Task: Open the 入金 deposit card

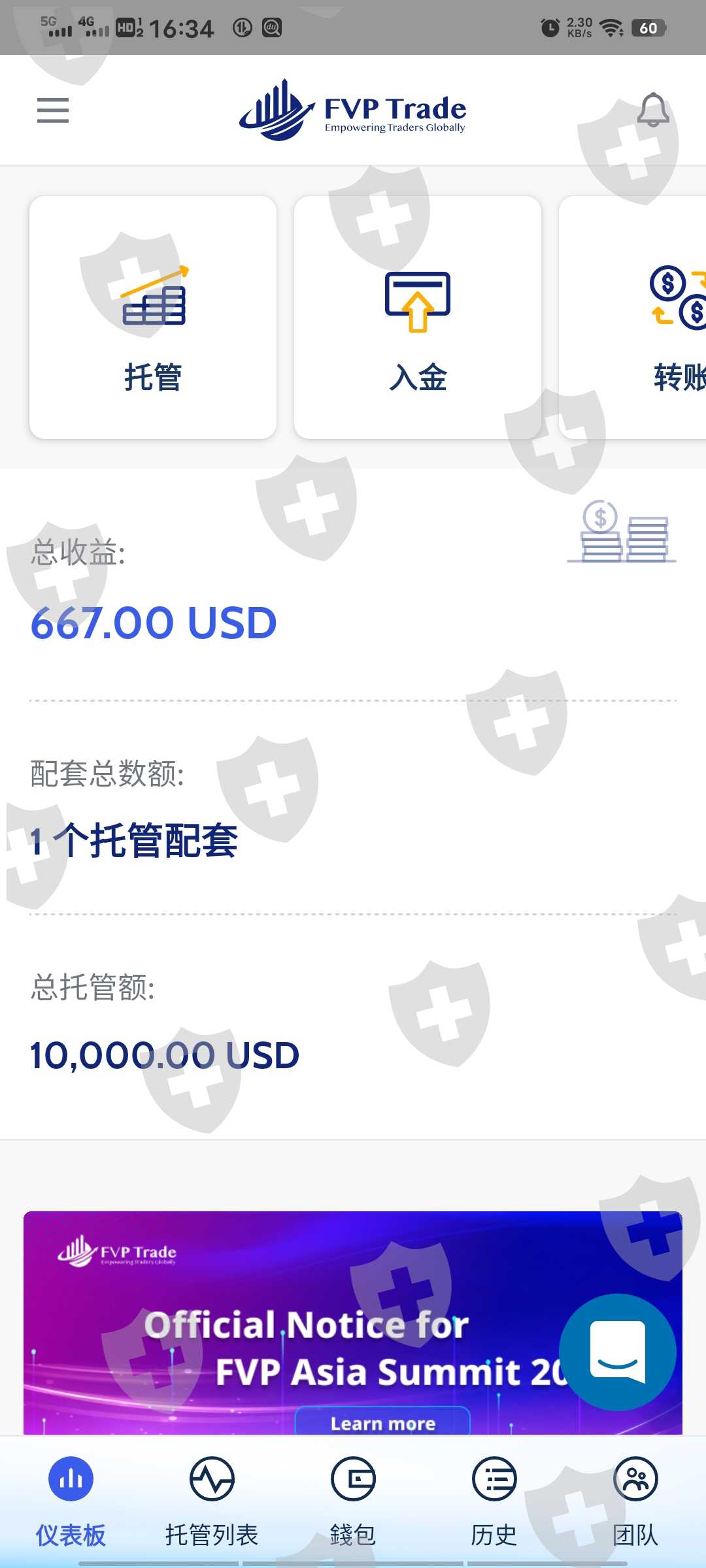Action: 418,318
